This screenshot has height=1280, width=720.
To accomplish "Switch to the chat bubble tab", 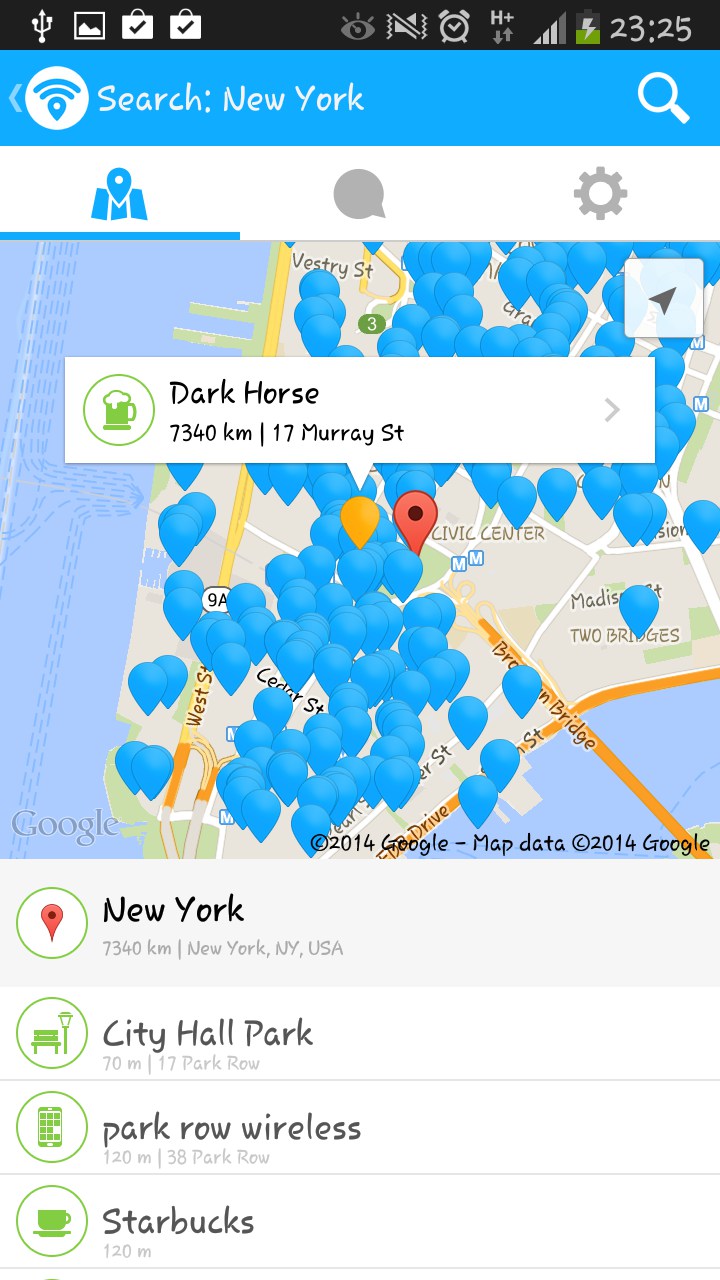I will pos(359,194).
